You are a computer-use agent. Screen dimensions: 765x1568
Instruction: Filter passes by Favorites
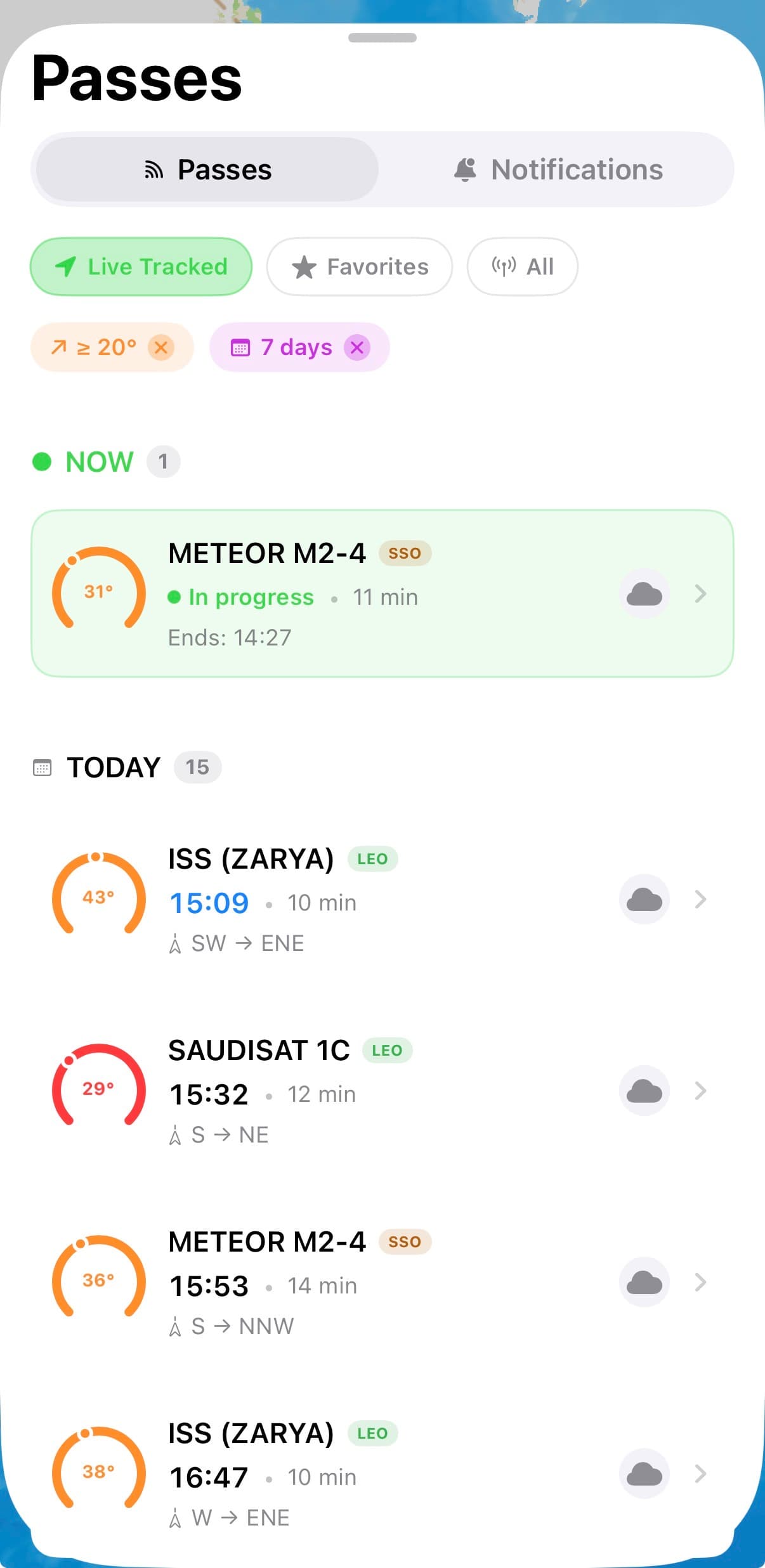click(x=359, y=267)
